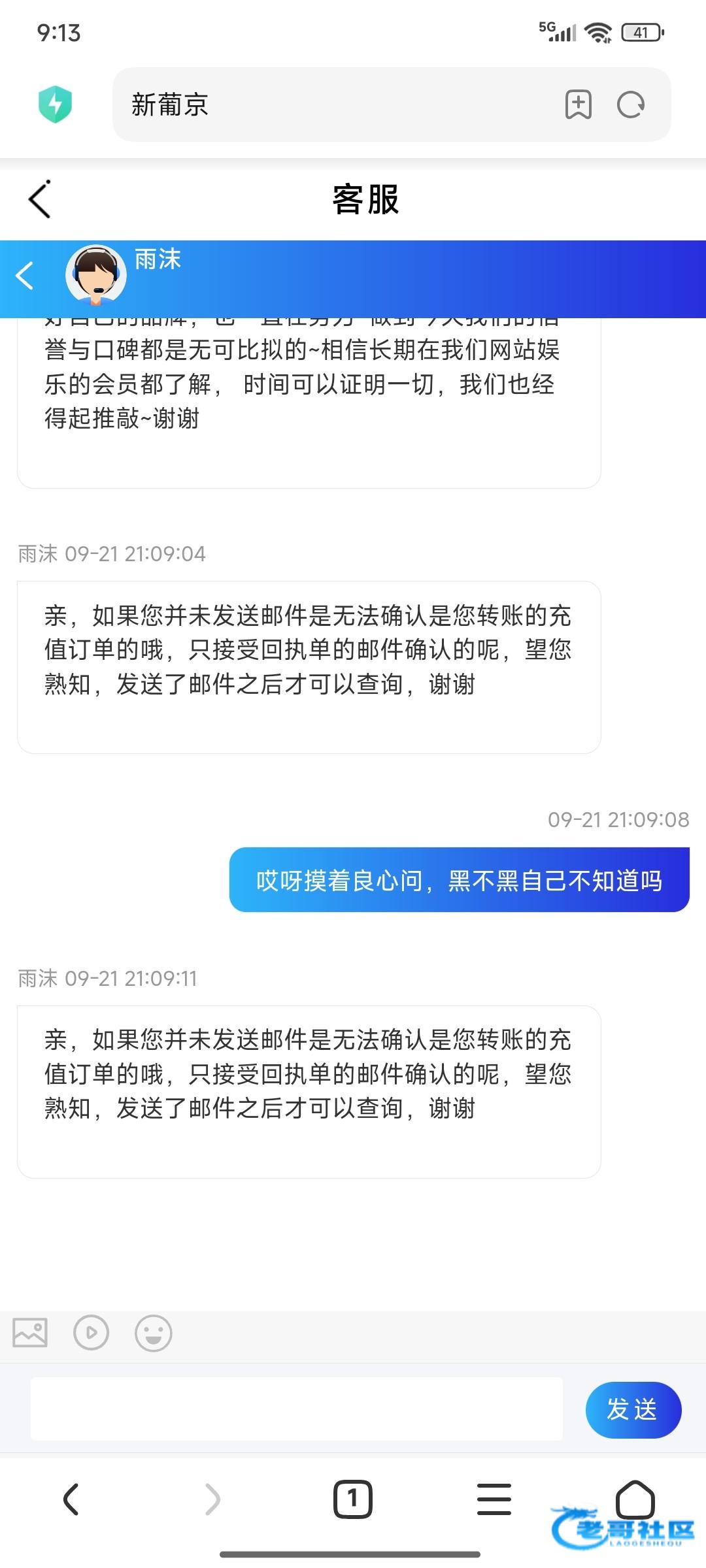Tap the 发送 send button
This screenshot has height=1568, width=706.
(633, 1409)
